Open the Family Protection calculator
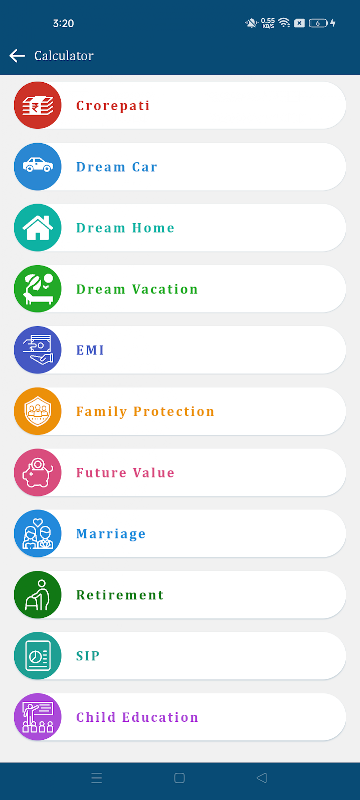This screenshot has width=360, height=800. coord(180,411)
